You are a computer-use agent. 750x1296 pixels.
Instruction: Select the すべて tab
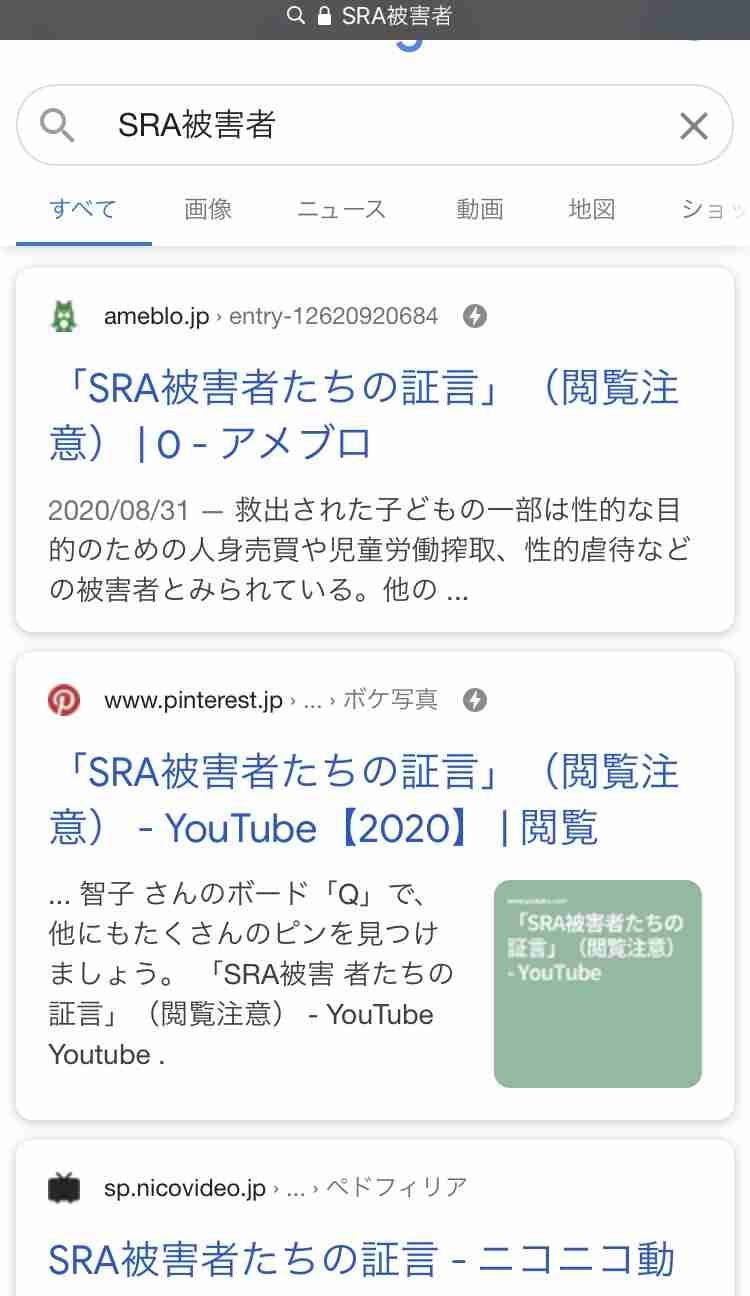[x=83, y=209]
